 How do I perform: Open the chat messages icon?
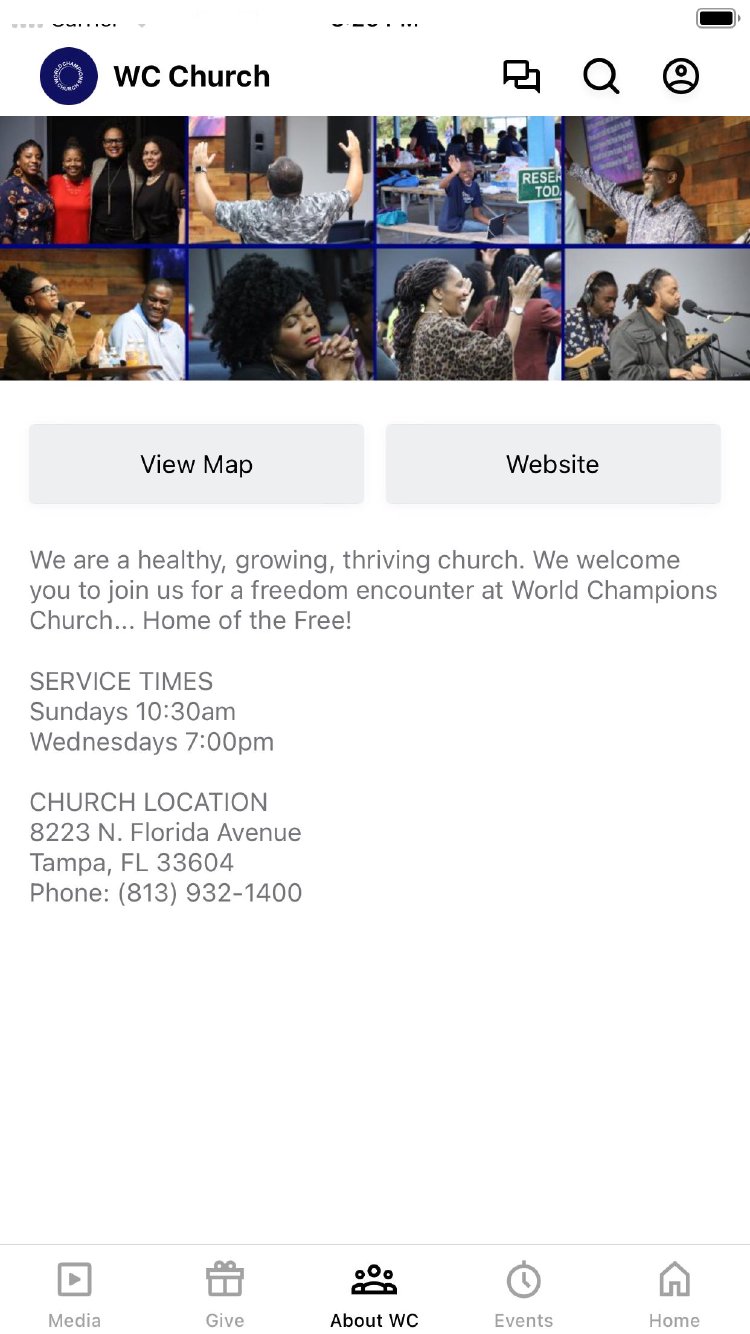coord(521,77)
